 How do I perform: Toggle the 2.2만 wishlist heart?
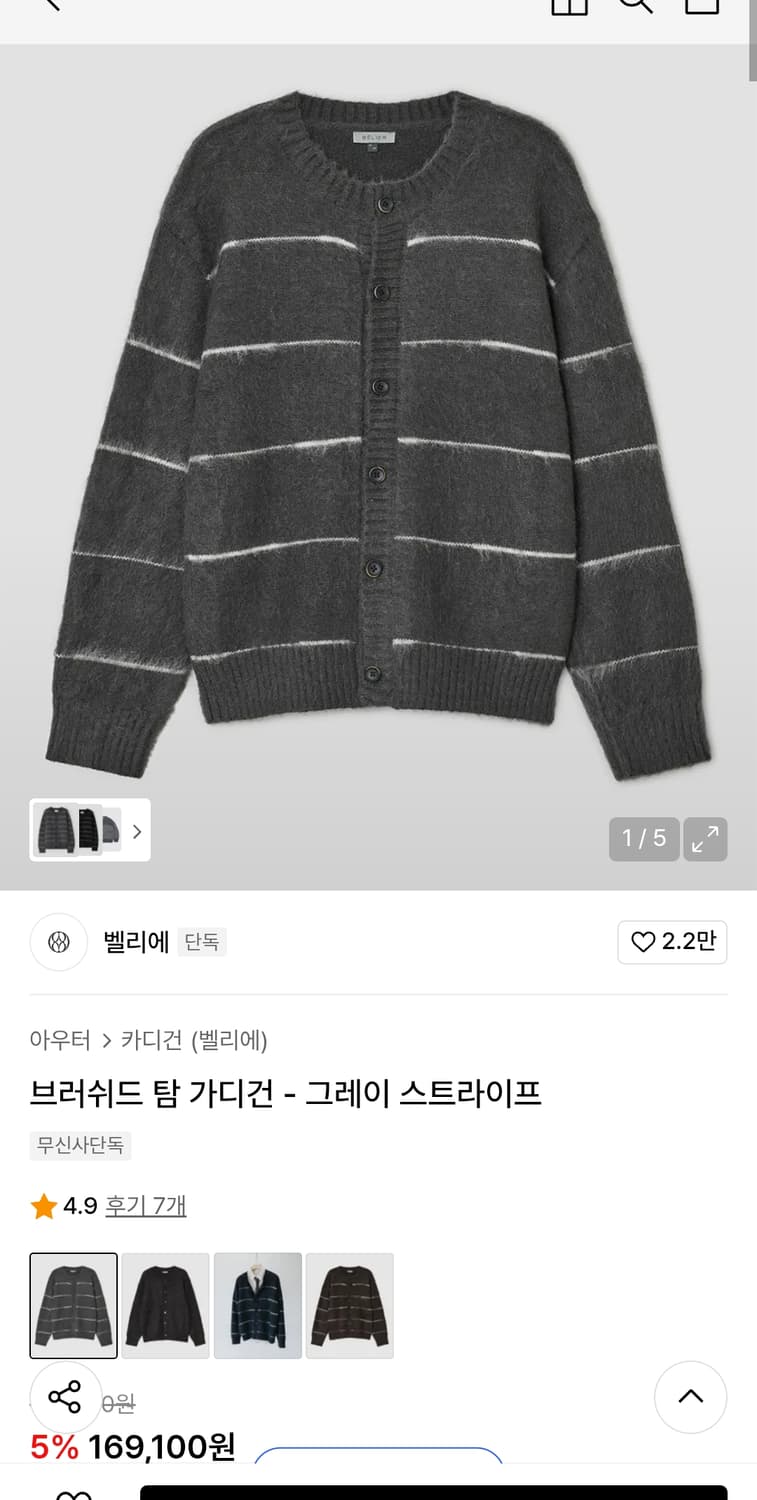tap(672, 942)
